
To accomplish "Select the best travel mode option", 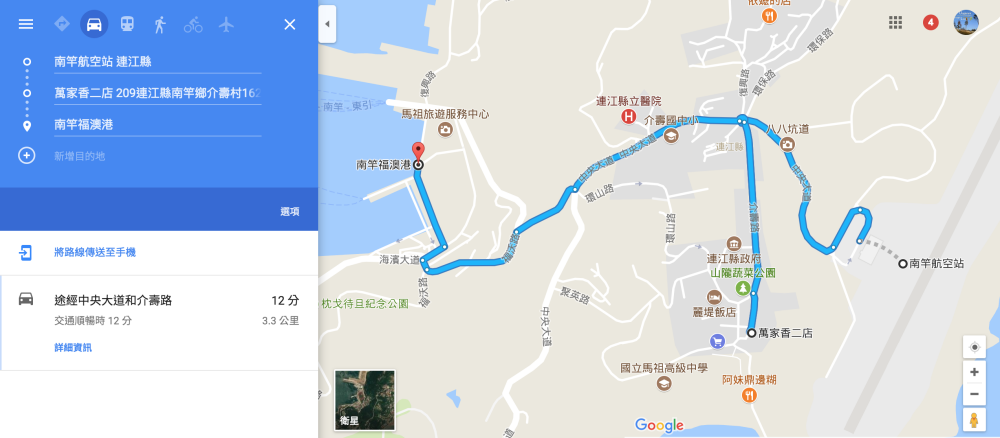I will click(62, 24).
